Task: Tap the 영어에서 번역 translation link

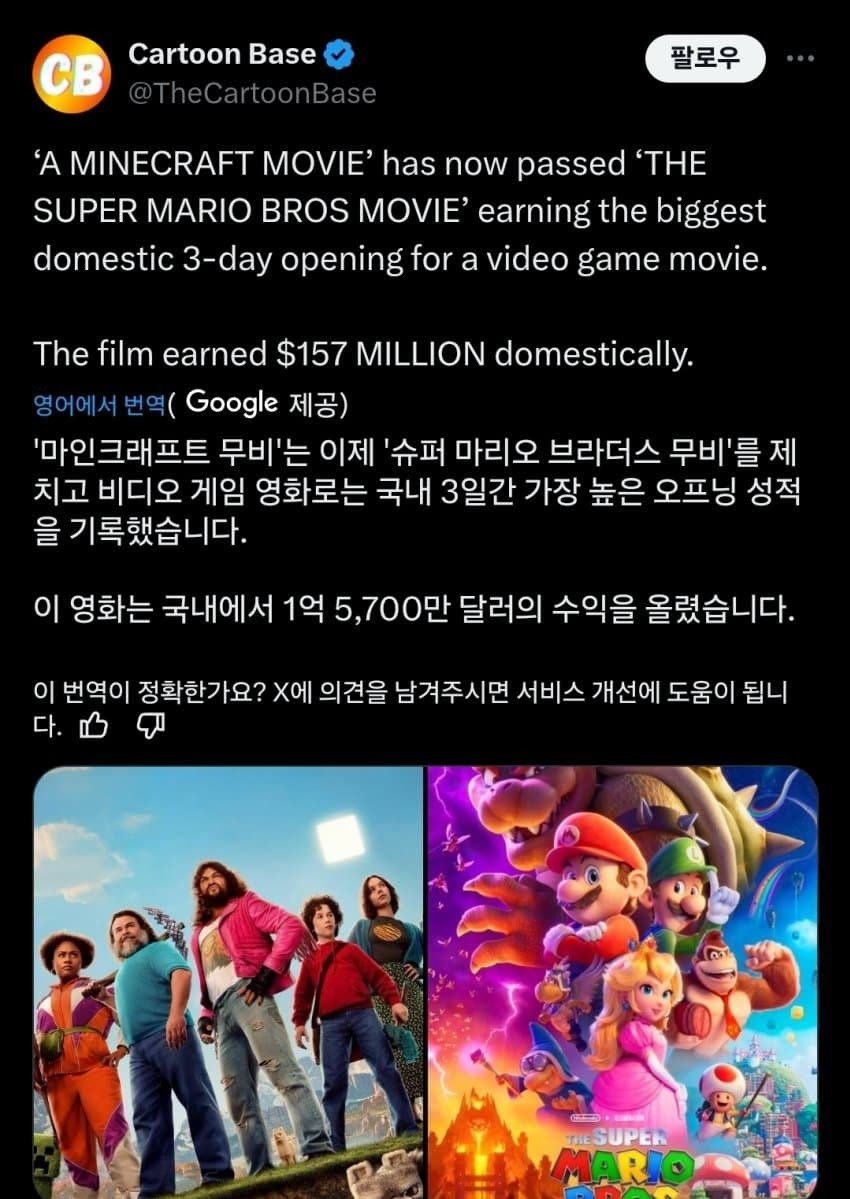Action: click(x=98, y=405)
